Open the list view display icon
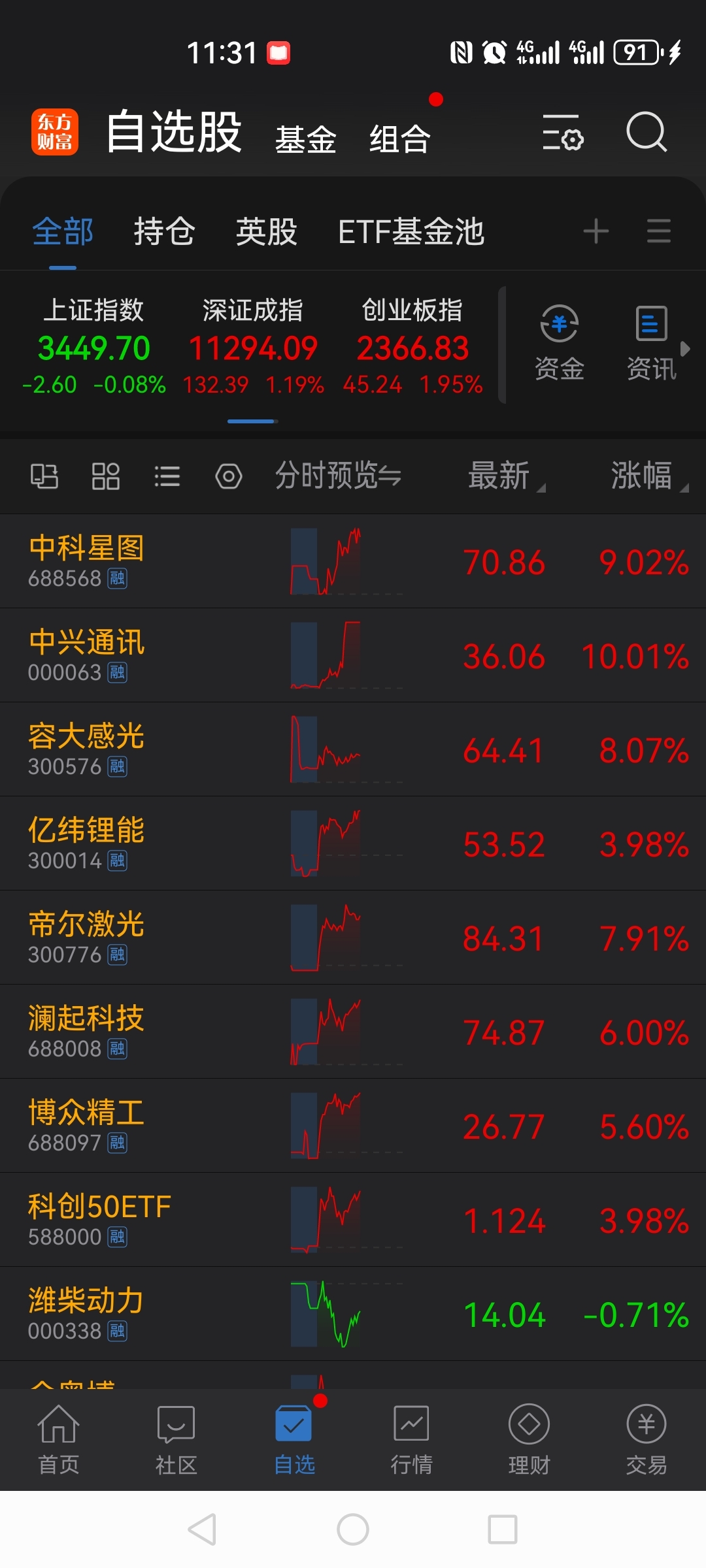This screenshot has height=1568, width=706. [x=167, y=476]
